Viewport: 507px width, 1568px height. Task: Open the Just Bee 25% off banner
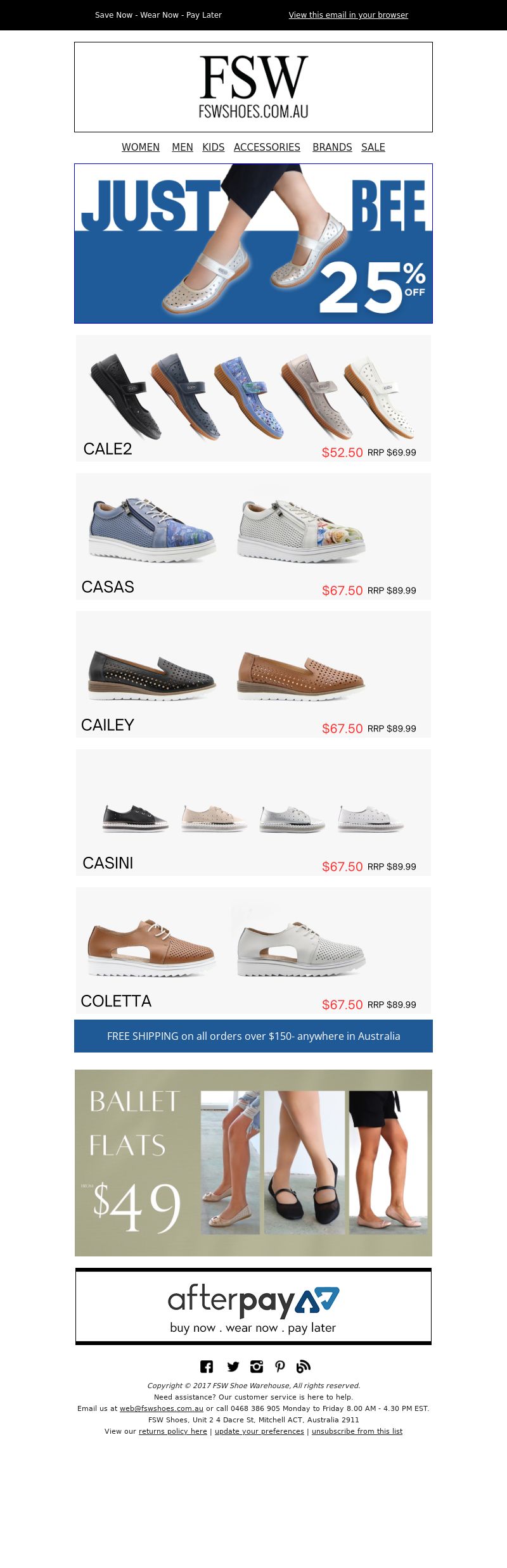[253, 244]
